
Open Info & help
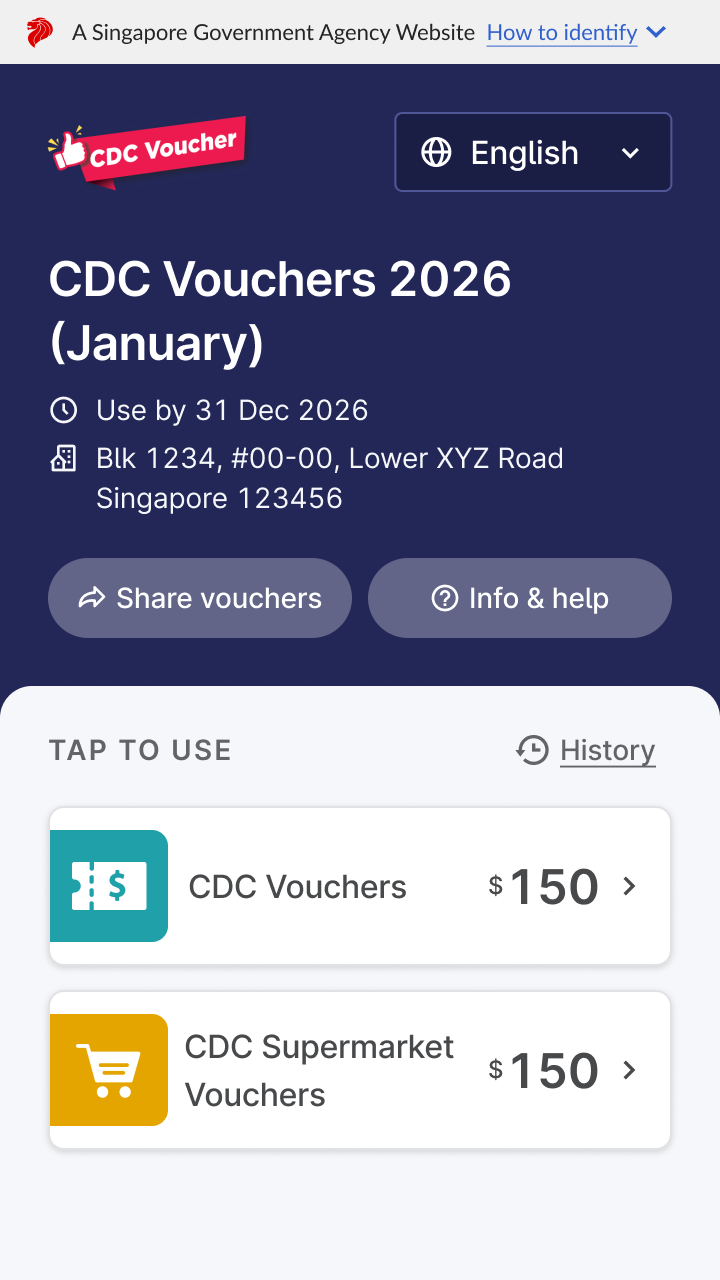point(519,598)
